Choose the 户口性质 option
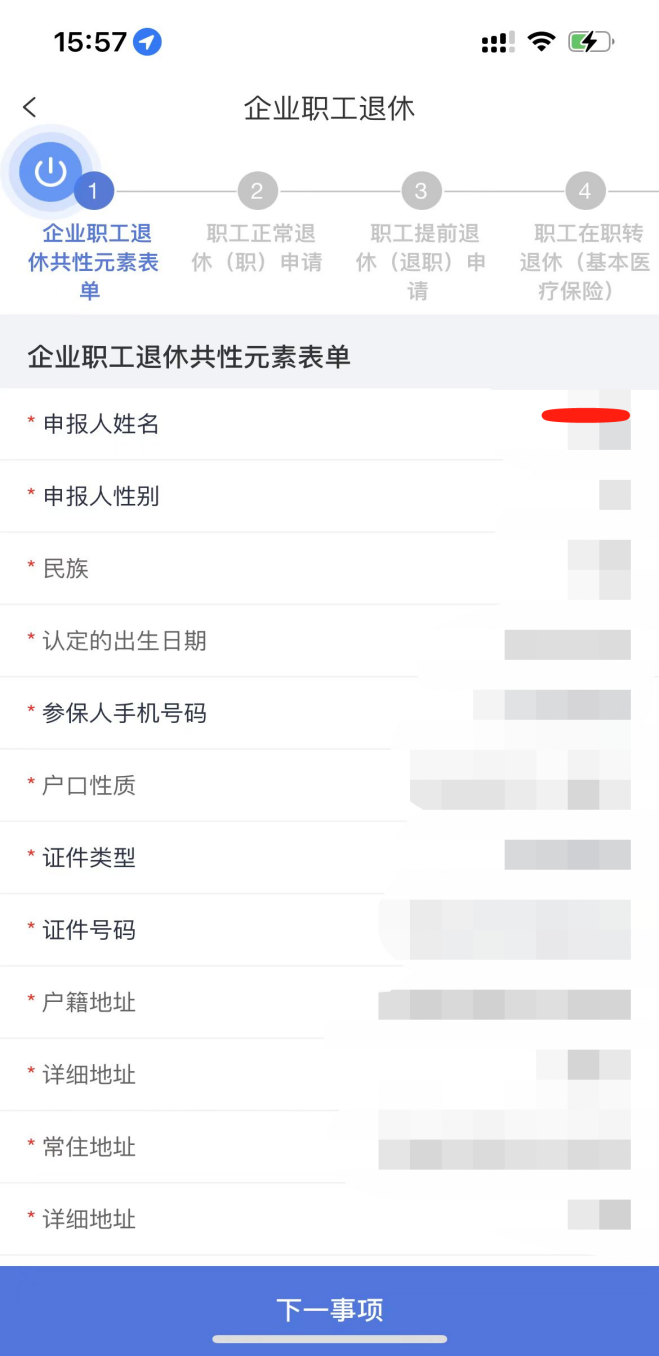The image size is (659, 1356). pyautogui.click(x=329, y=785)
